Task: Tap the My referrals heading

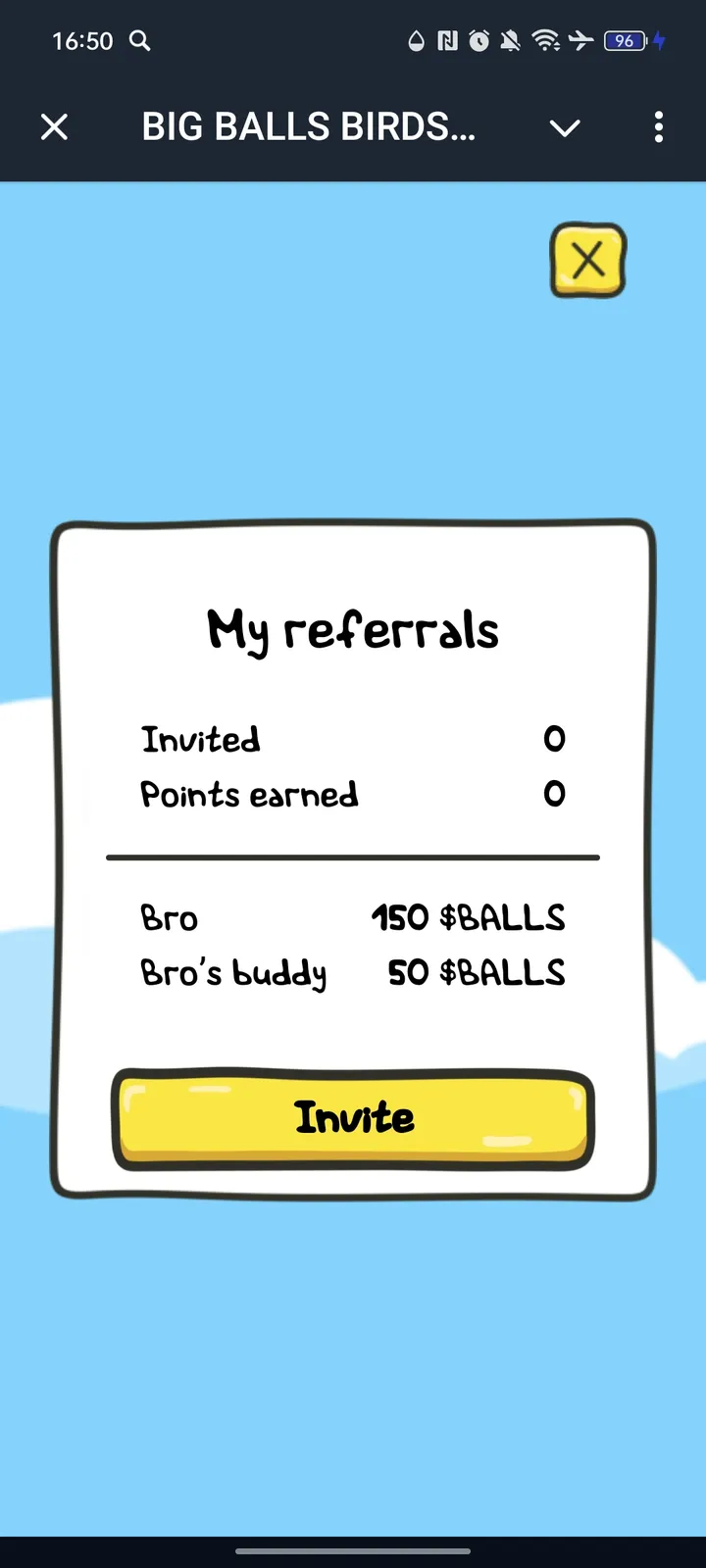Action: [x=353, y=630]
